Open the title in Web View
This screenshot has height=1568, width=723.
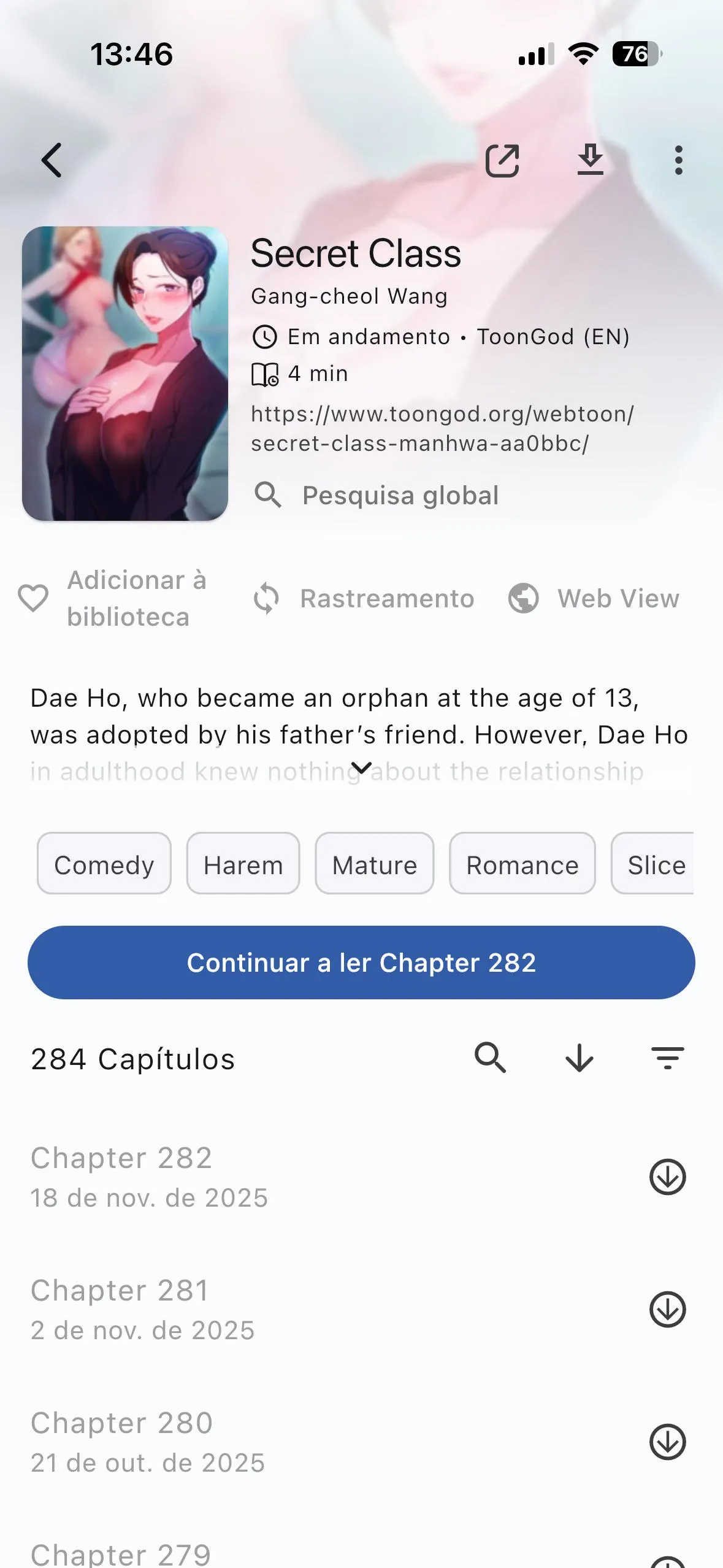pyautogui.click(x=594, y=598)
